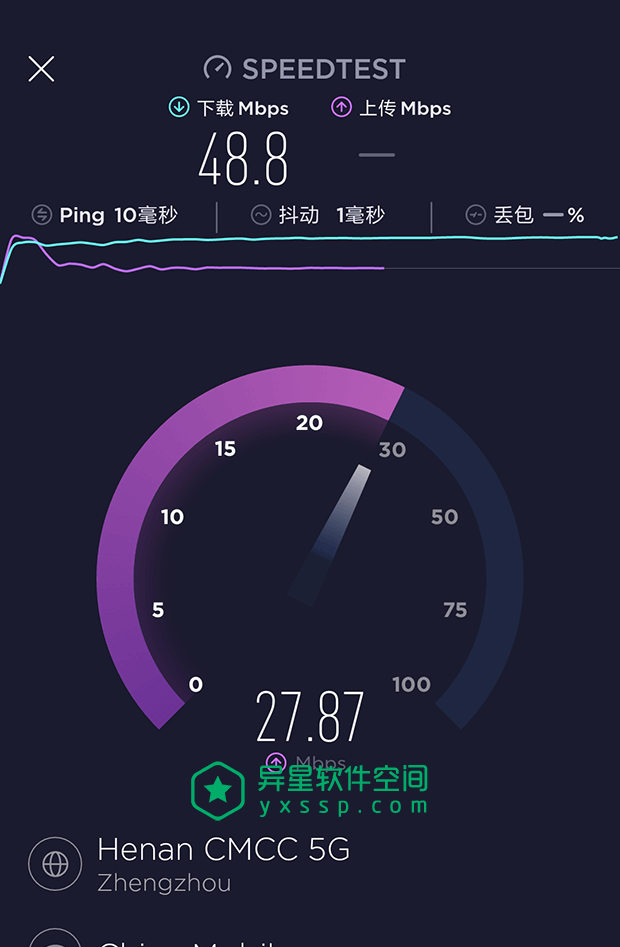Open the Henan CMCC 5G server row
Viewport: 620px width, 947px height.
pyautogui.click(x=224, y=864)
